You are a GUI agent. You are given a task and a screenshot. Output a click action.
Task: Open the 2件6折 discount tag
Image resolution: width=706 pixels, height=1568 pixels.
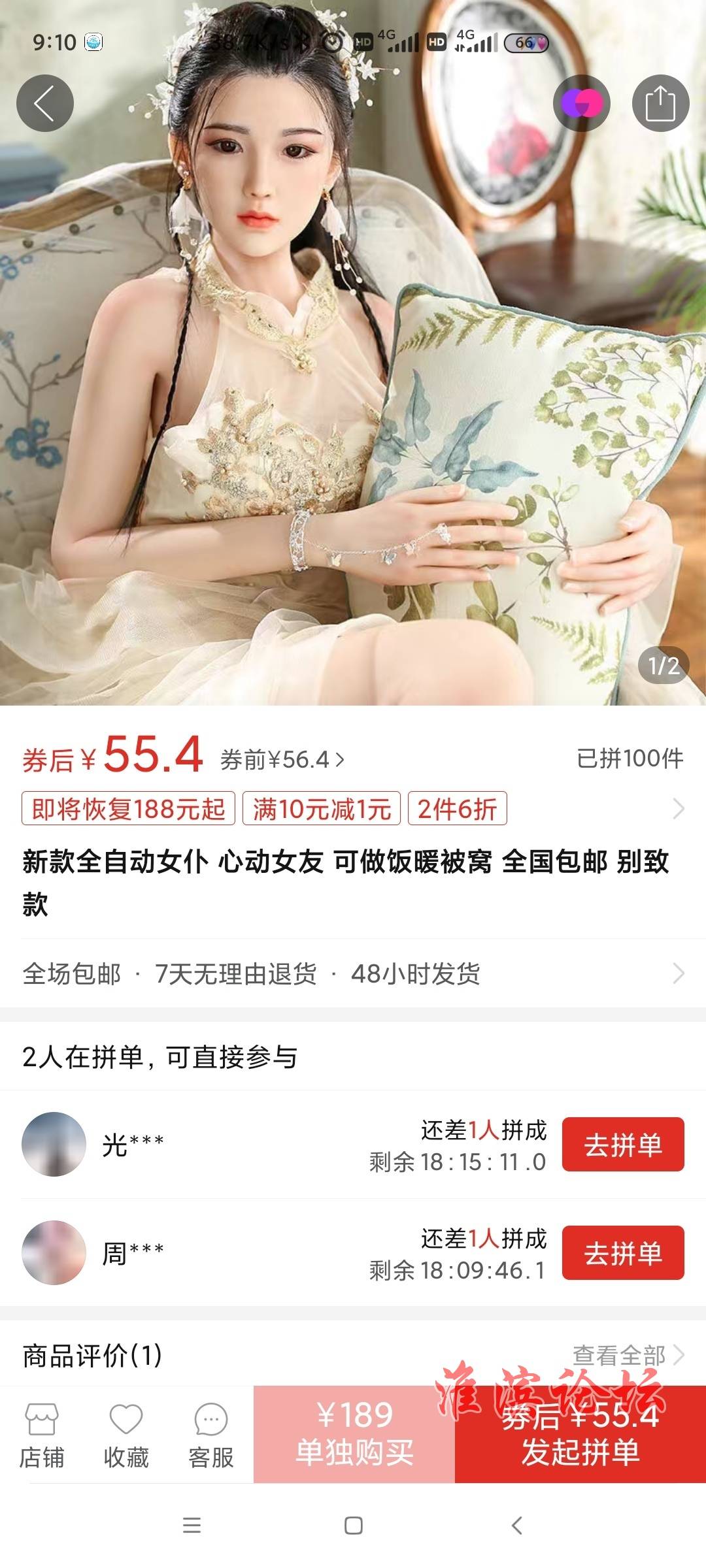(x=458, y=809)
